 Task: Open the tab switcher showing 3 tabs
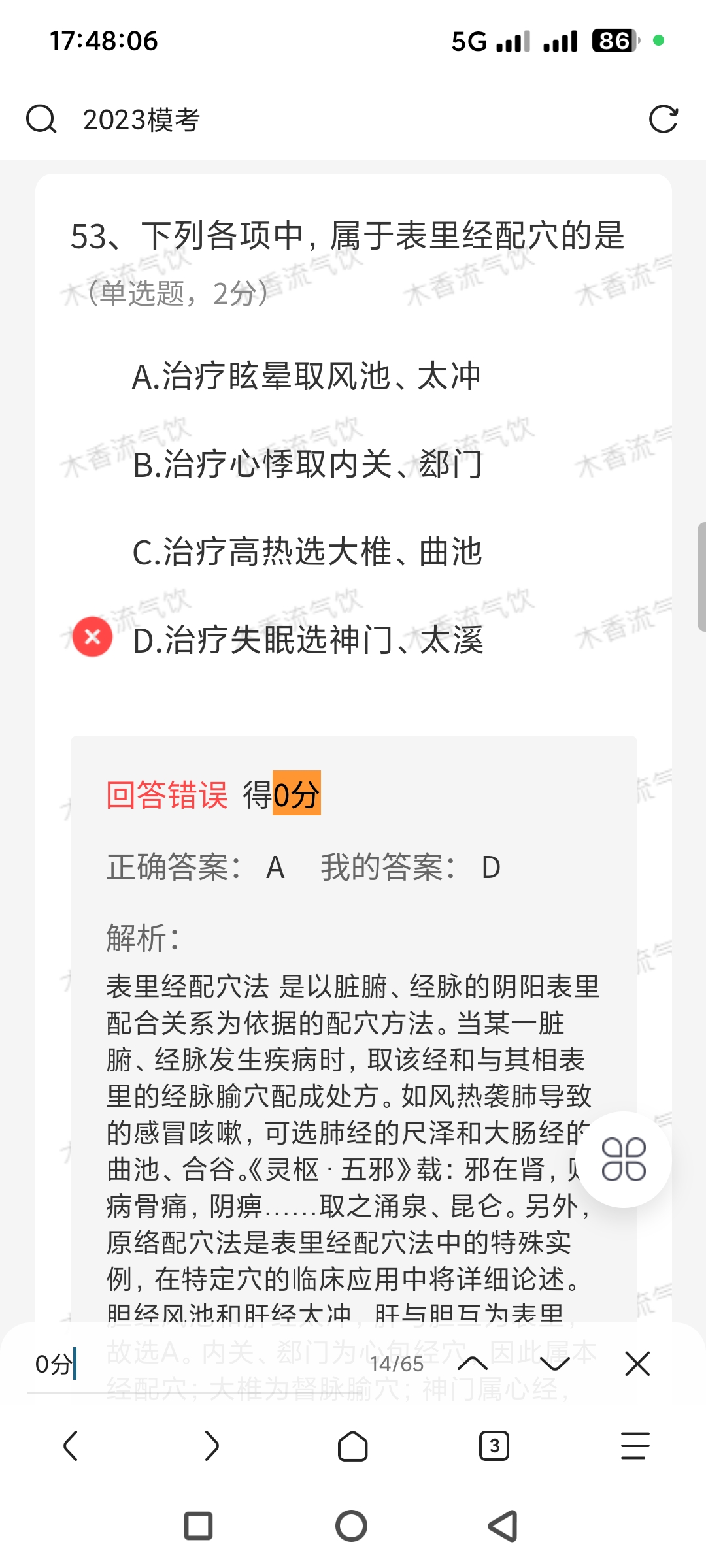point(494,1446)
